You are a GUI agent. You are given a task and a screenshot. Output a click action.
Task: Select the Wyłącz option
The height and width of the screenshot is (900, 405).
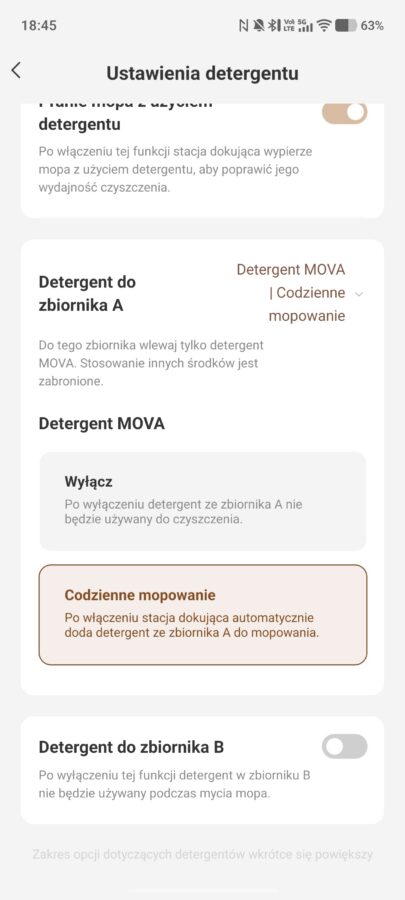click(x=202, y=502)
